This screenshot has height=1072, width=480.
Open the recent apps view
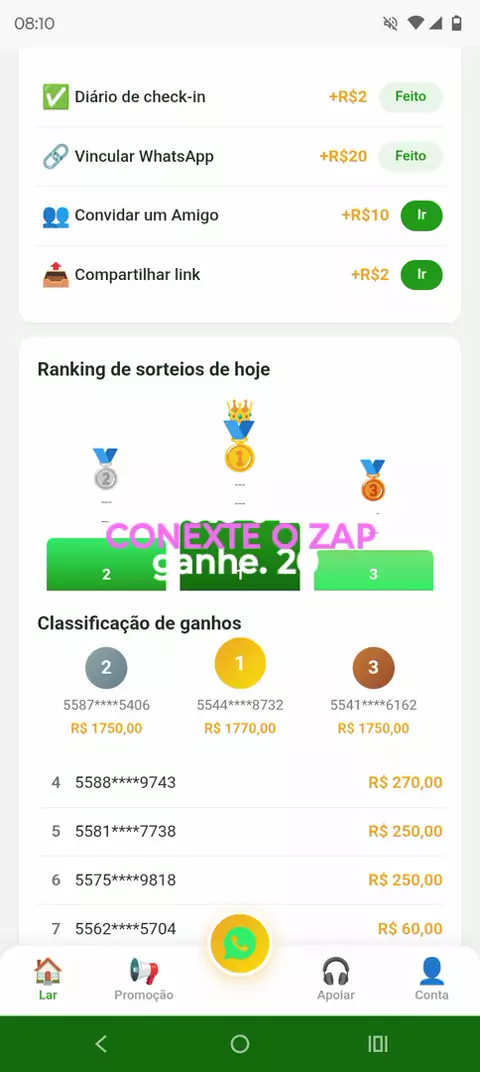[x=378, y=1043]
